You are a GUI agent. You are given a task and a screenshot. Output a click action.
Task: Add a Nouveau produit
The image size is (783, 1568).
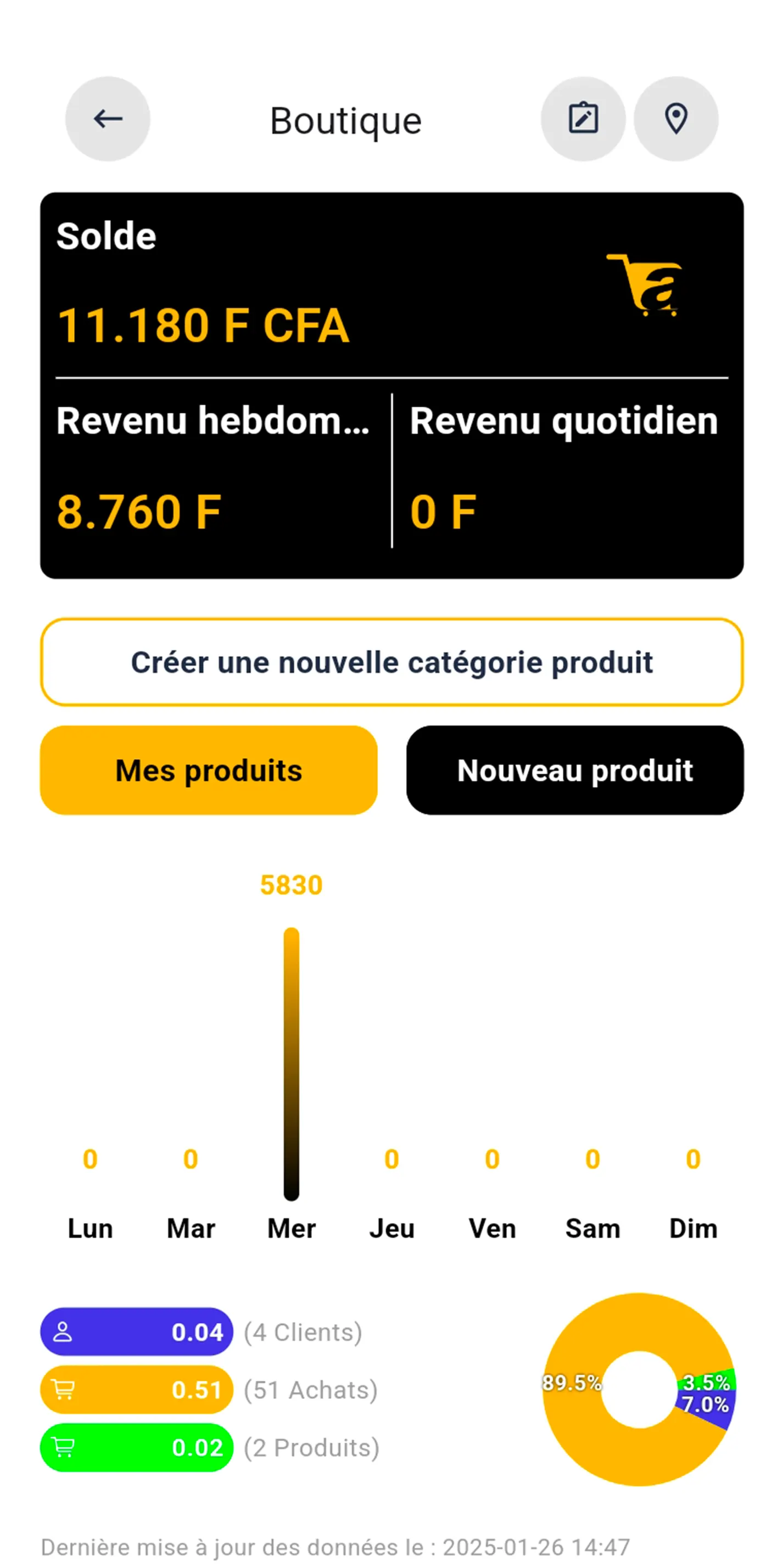point(575,770)
